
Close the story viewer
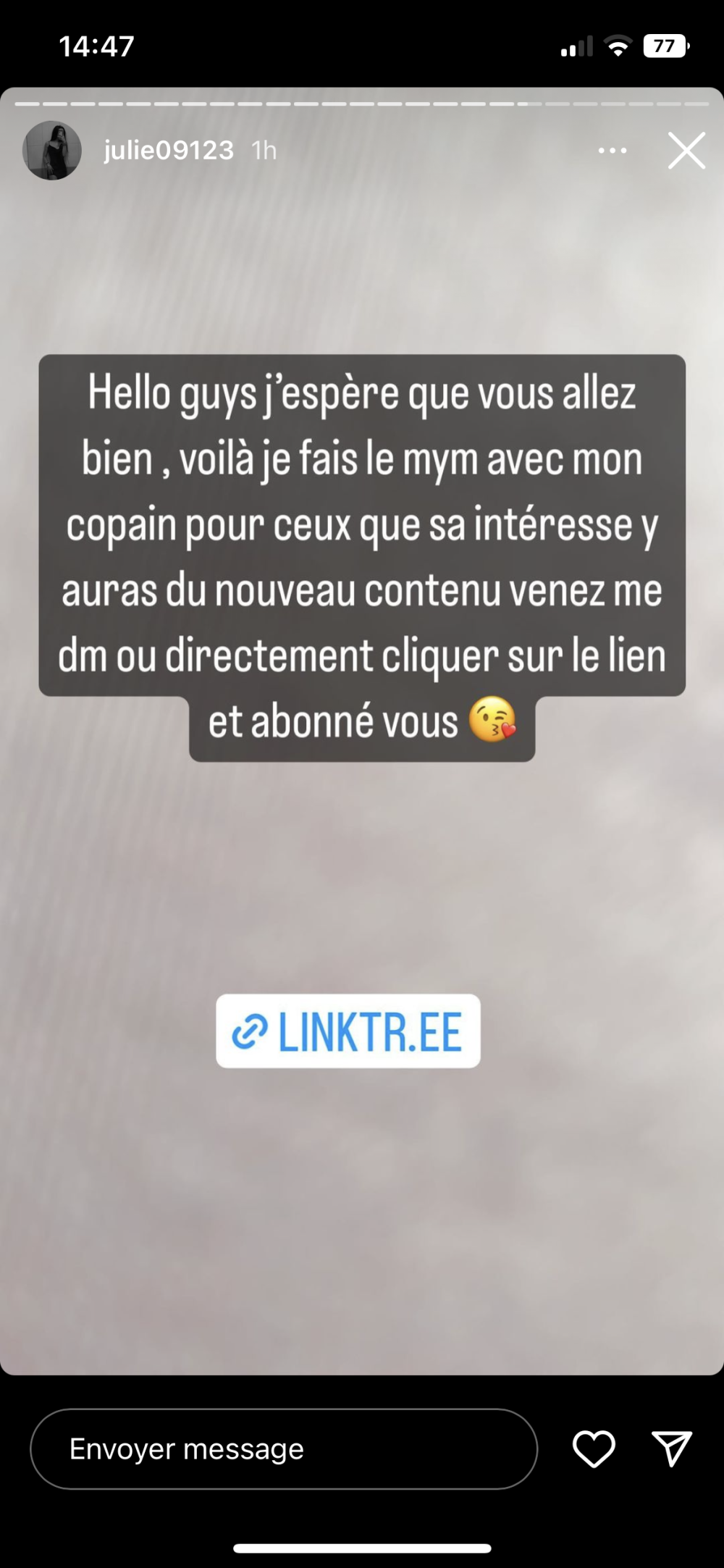tap(686, 151)
